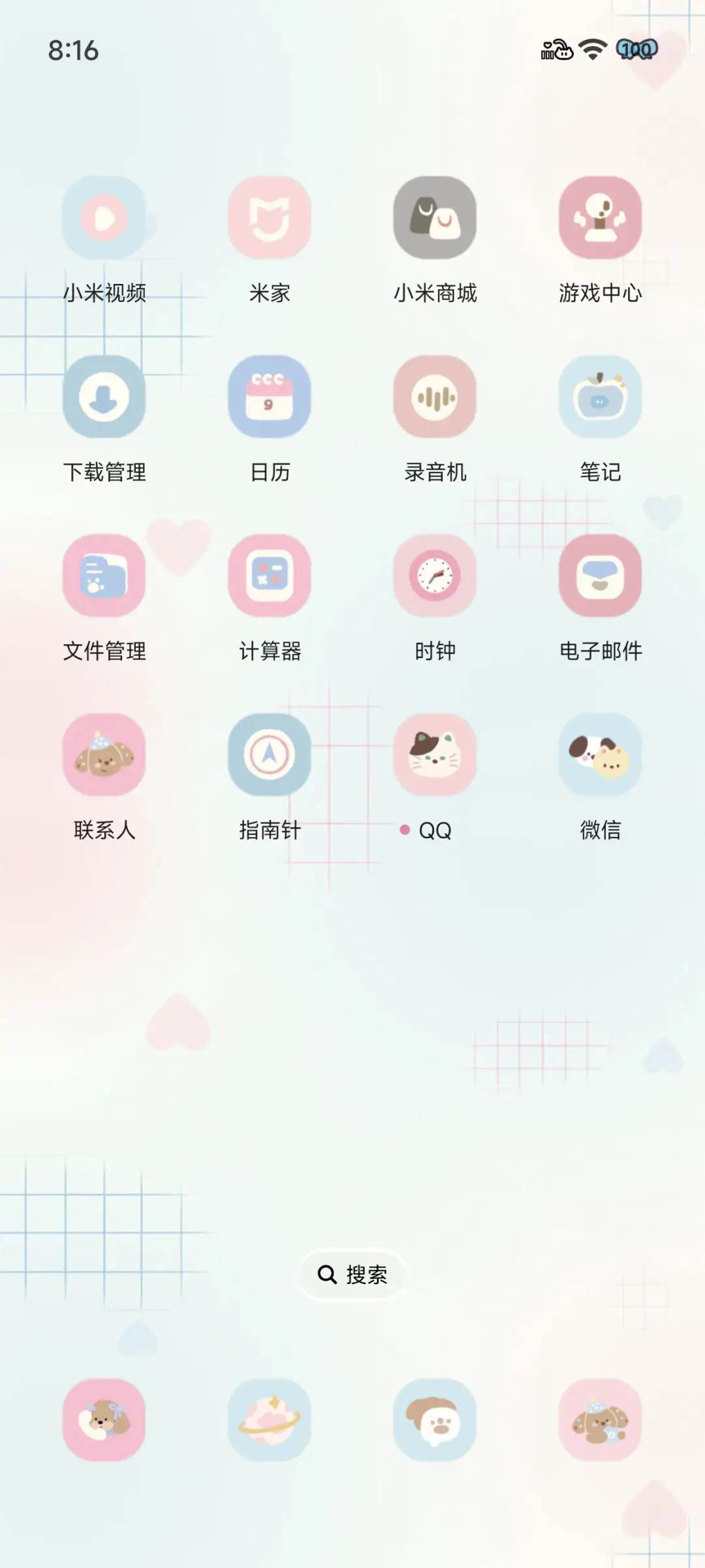Open the 日历 calendar app
The image size is (705, 1568).
270,398
